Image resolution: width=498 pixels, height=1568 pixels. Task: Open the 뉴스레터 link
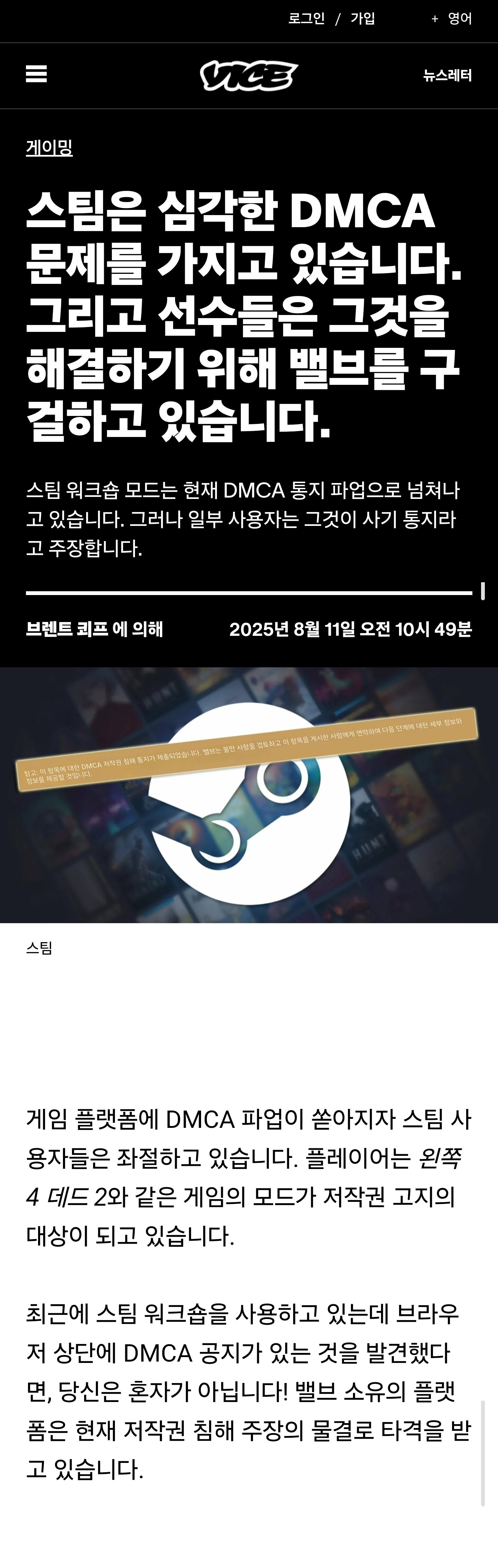447,75
